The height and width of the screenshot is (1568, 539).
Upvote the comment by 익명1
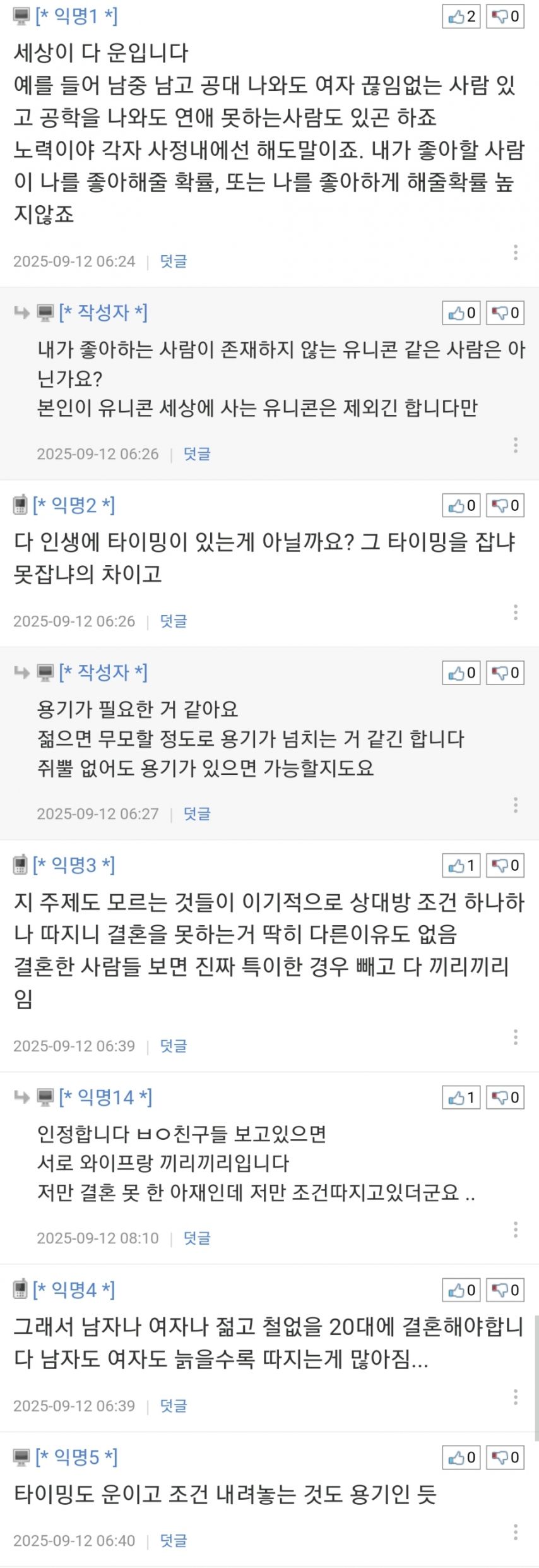click(x=461, y=16)
